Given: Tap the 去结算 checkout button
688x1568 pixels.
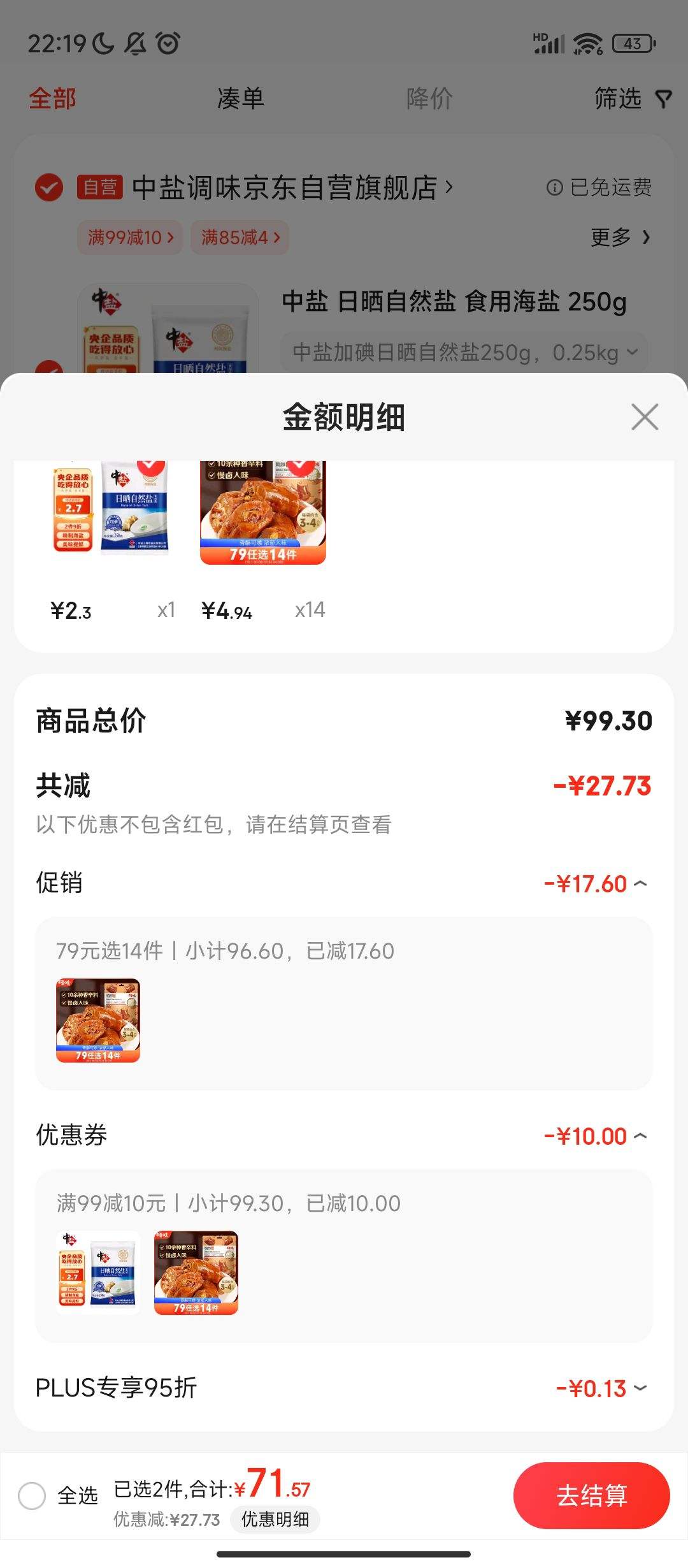Looking at the screenshot, I should point(592,1496).
